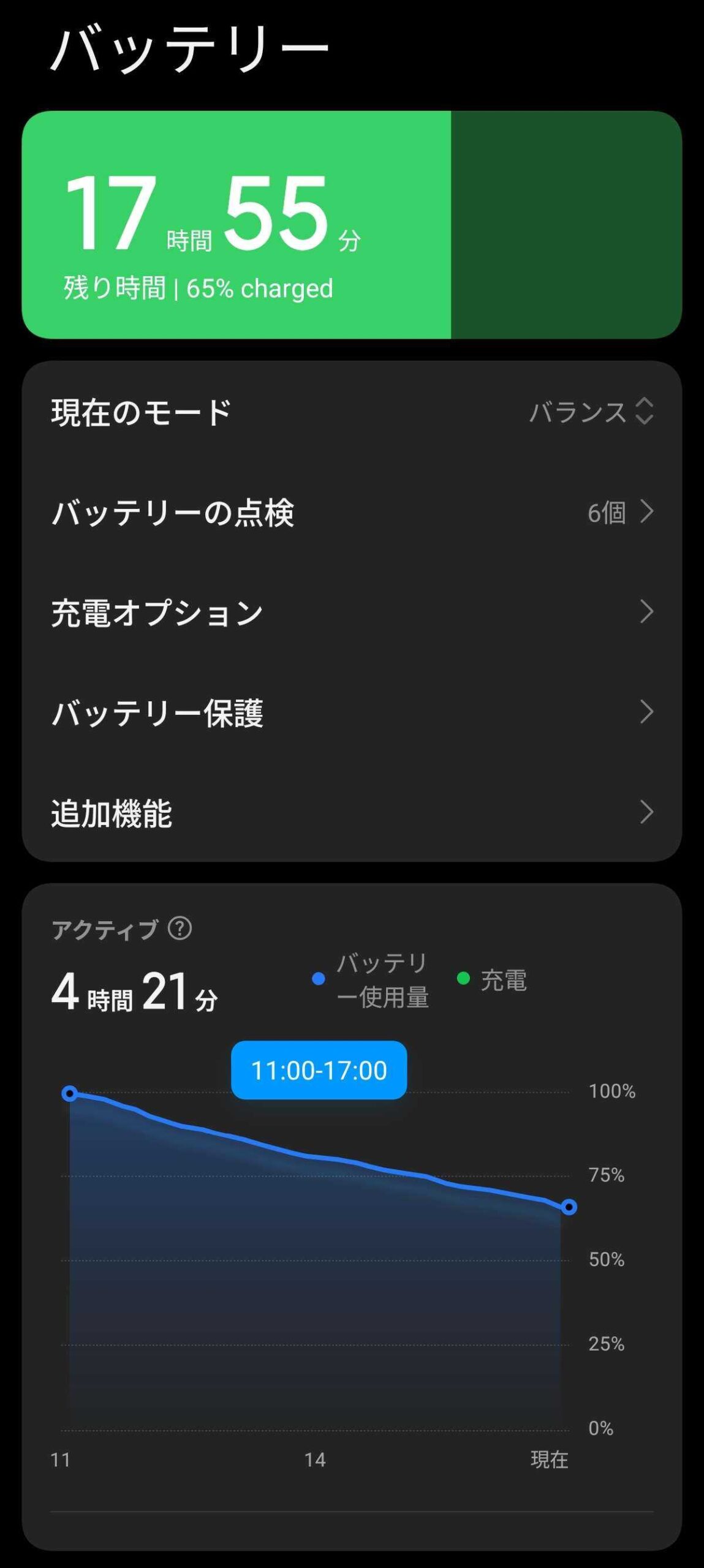Viewport: 704px width, 1568px height.
Task: Open 充電オプション settings
Action: [352, 612]
